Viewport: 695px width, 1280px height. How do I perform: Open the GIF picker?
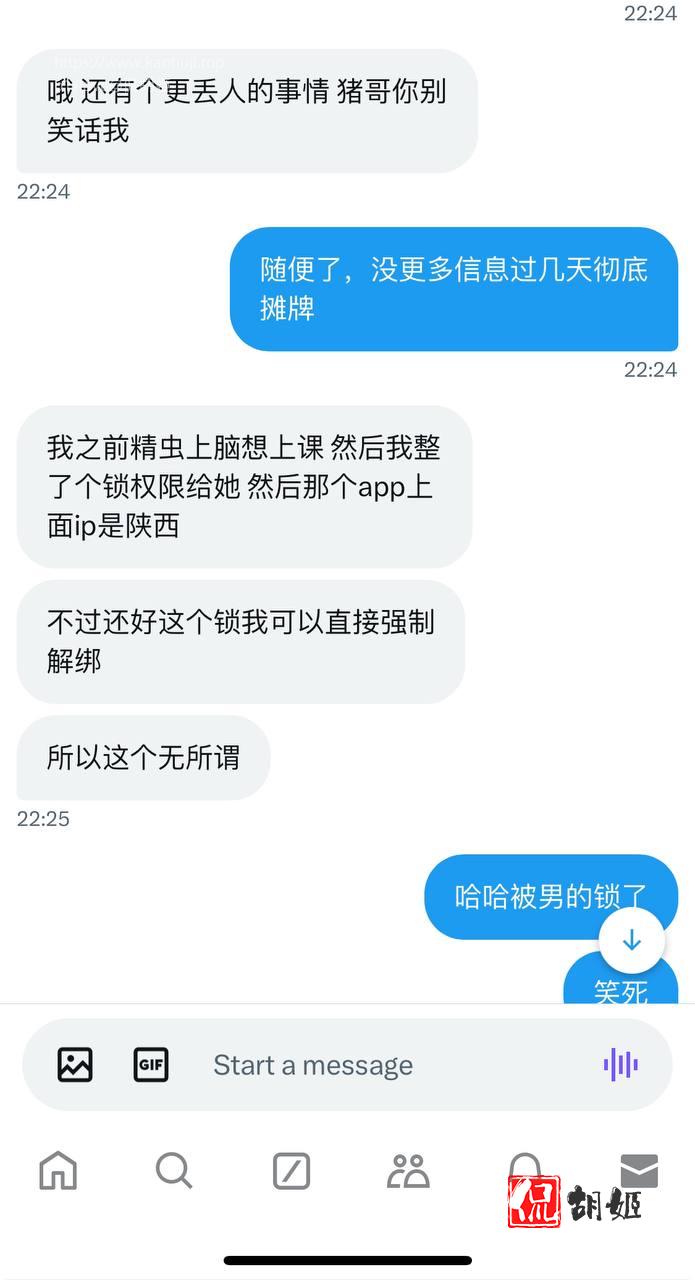(x=151, y=1064)
